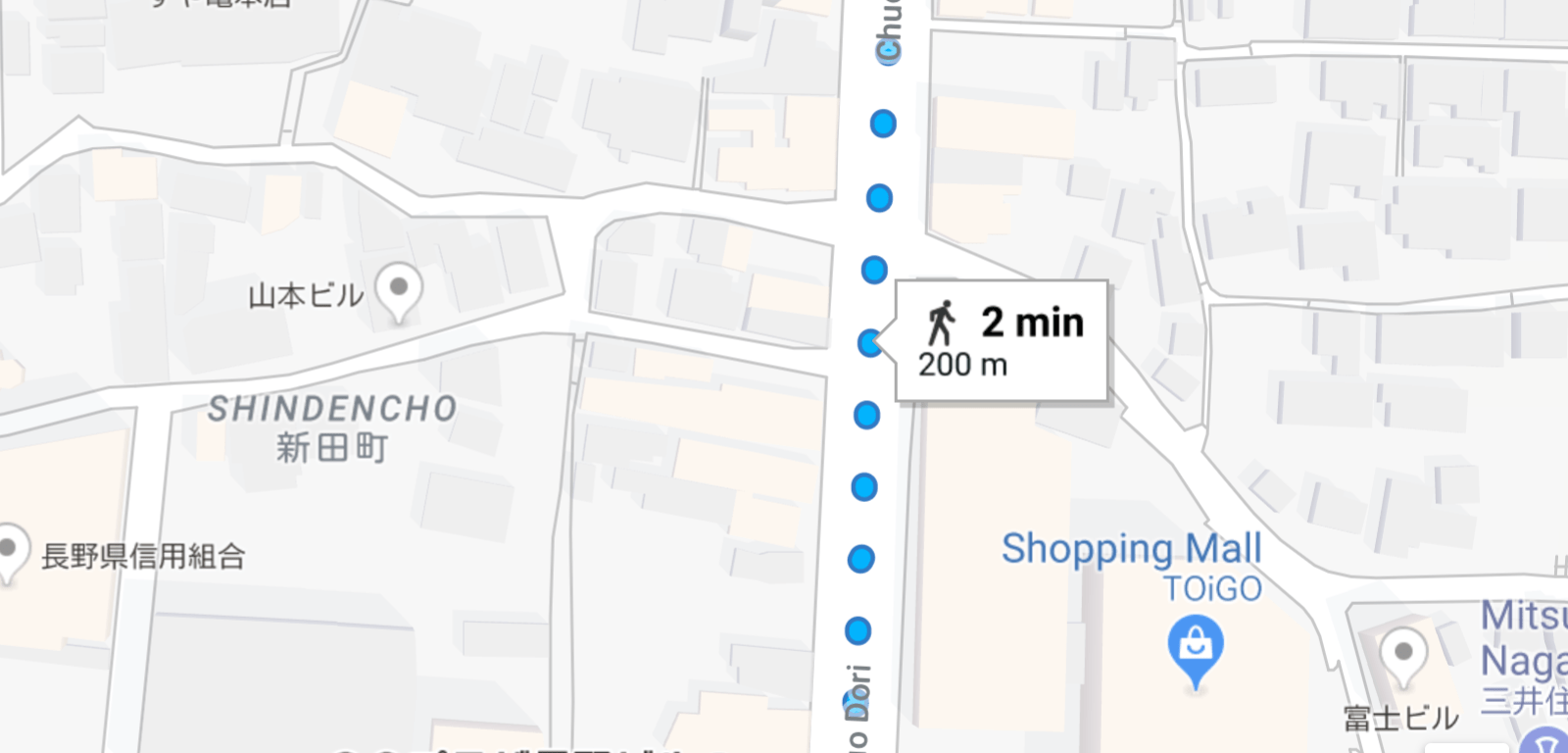The height and width of the screenshot is (753, 1568).
Task: Tap the 2 min walking route callout
Action: (x=1002, y=341)
